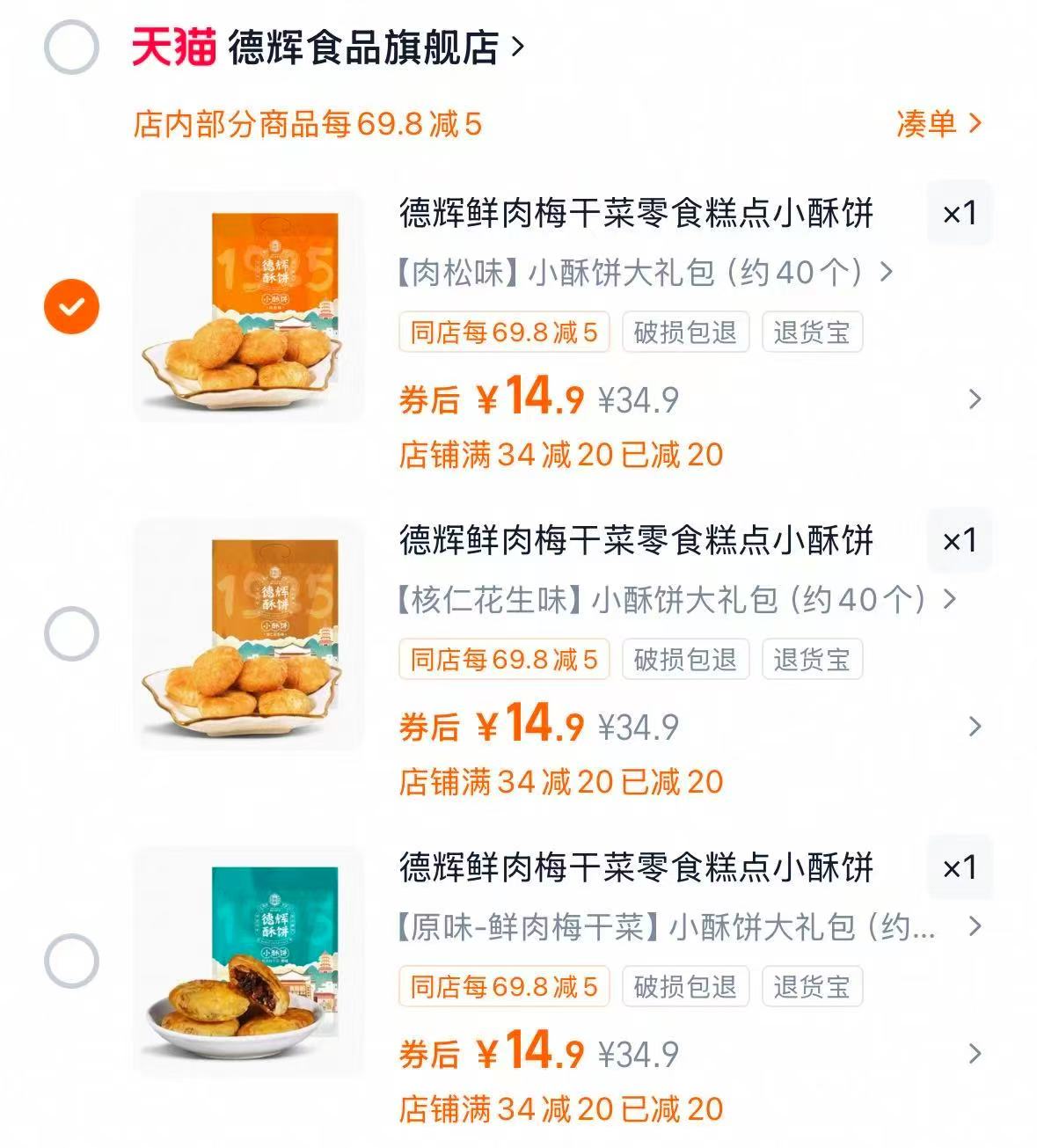
Task: Click the chevron beside the first ¥14.9 price
Action: [972, 399]
